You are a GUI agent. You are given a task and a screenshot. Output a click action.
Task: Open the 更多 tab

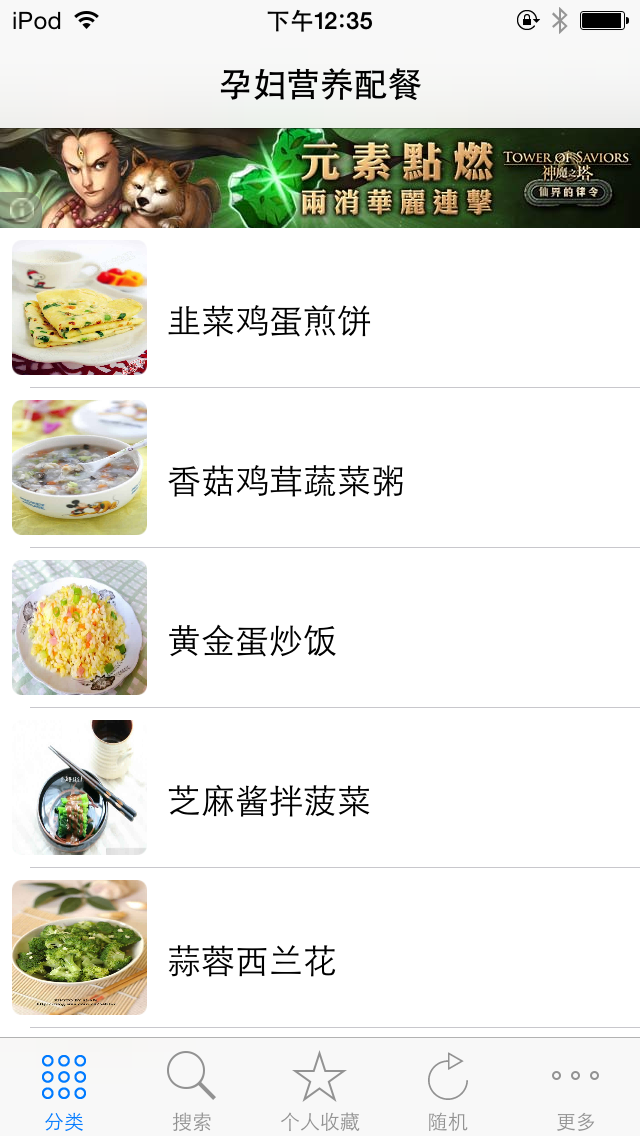coord(575,1090)
